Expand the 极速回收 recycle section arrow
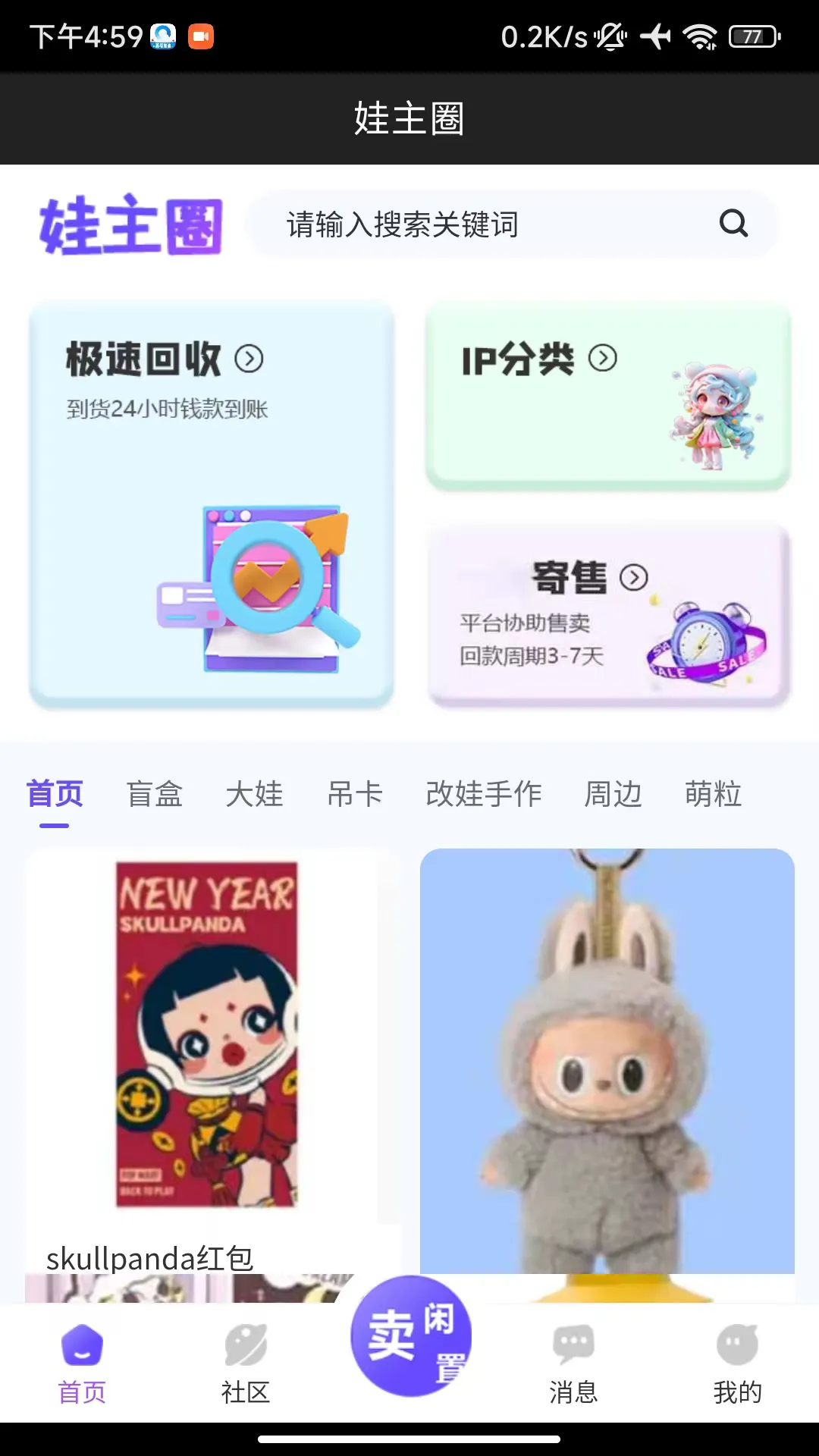The image size is (819, 1456). point(249,359)
